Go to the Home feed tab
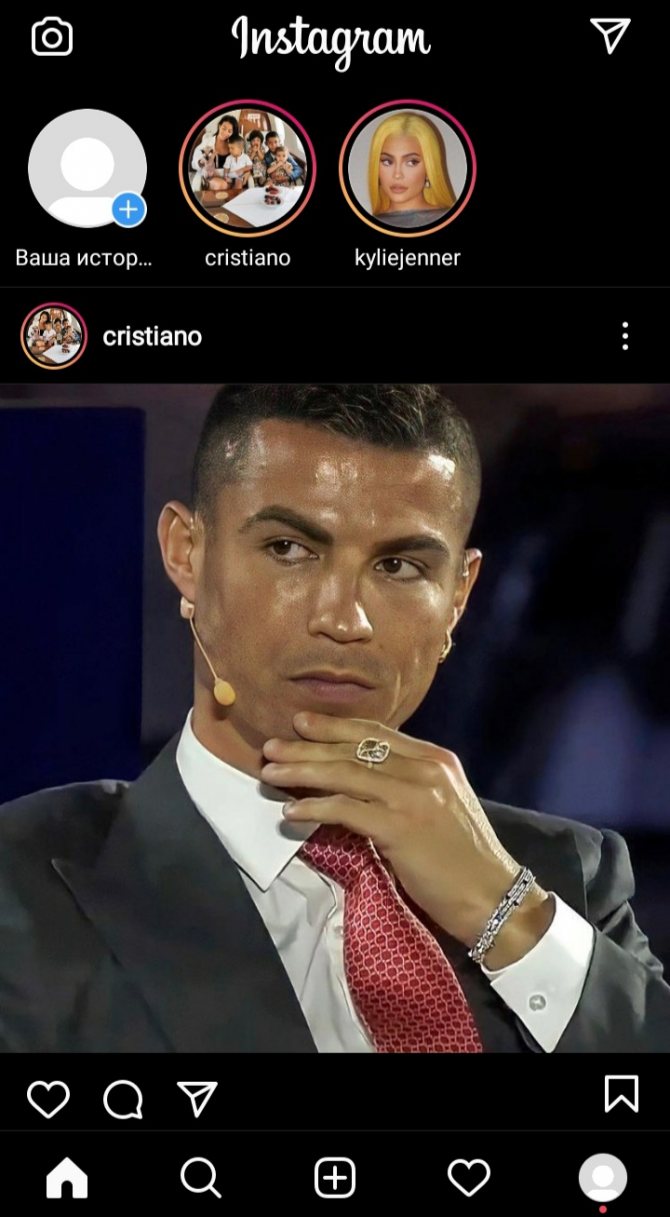 pos(67,1179)
